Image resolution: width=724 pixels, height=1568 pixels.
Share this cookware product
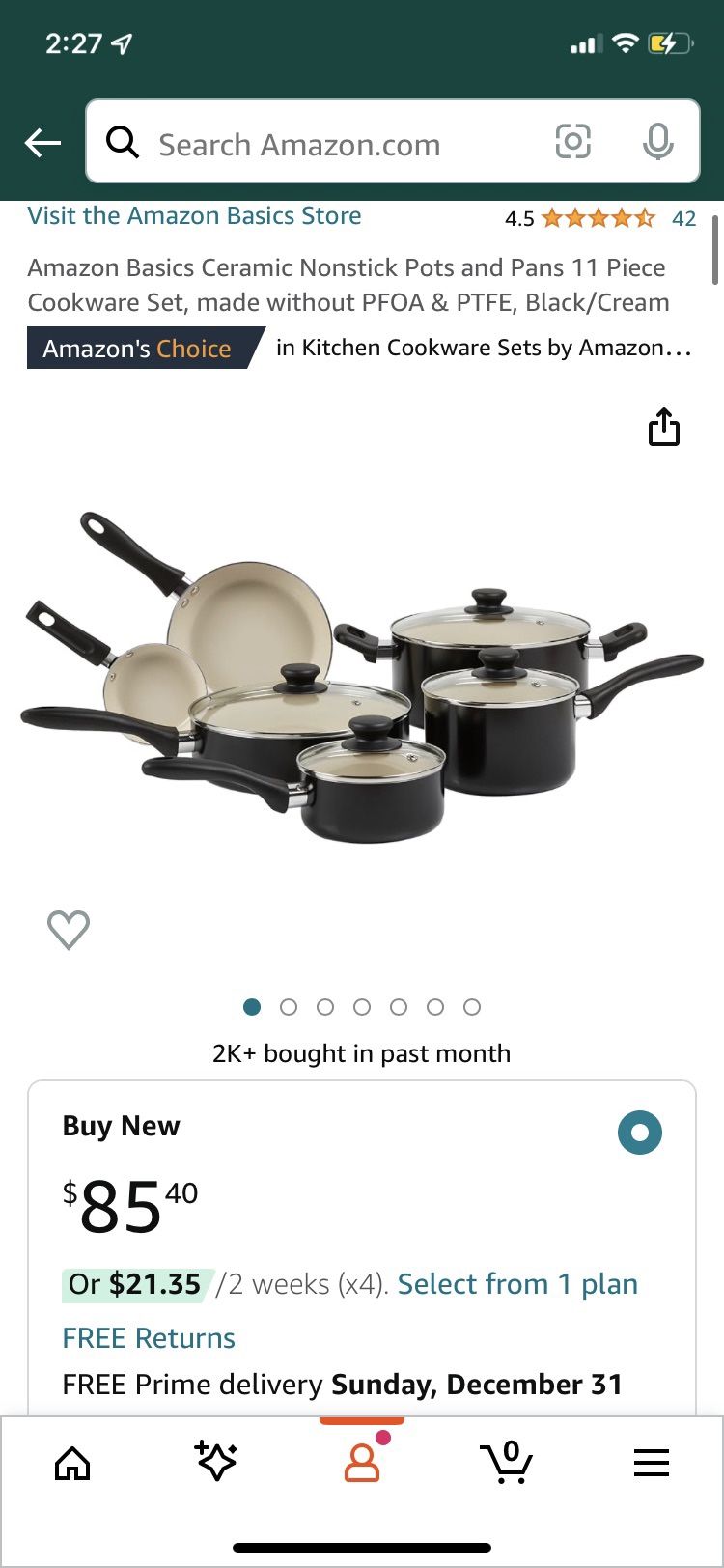pyautogui.click(x=665, y=426)
